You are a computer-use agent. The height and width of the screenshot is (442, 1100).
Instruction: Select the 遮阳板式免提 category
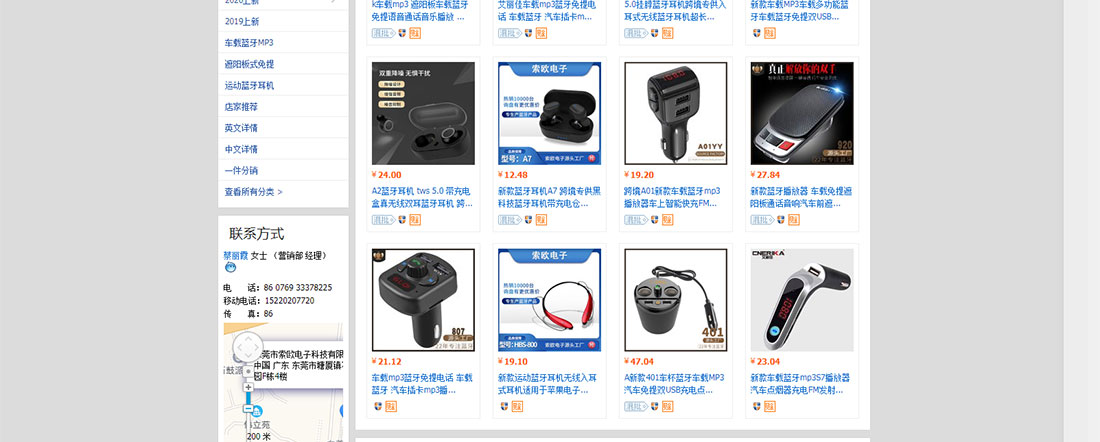click(249, 64)
